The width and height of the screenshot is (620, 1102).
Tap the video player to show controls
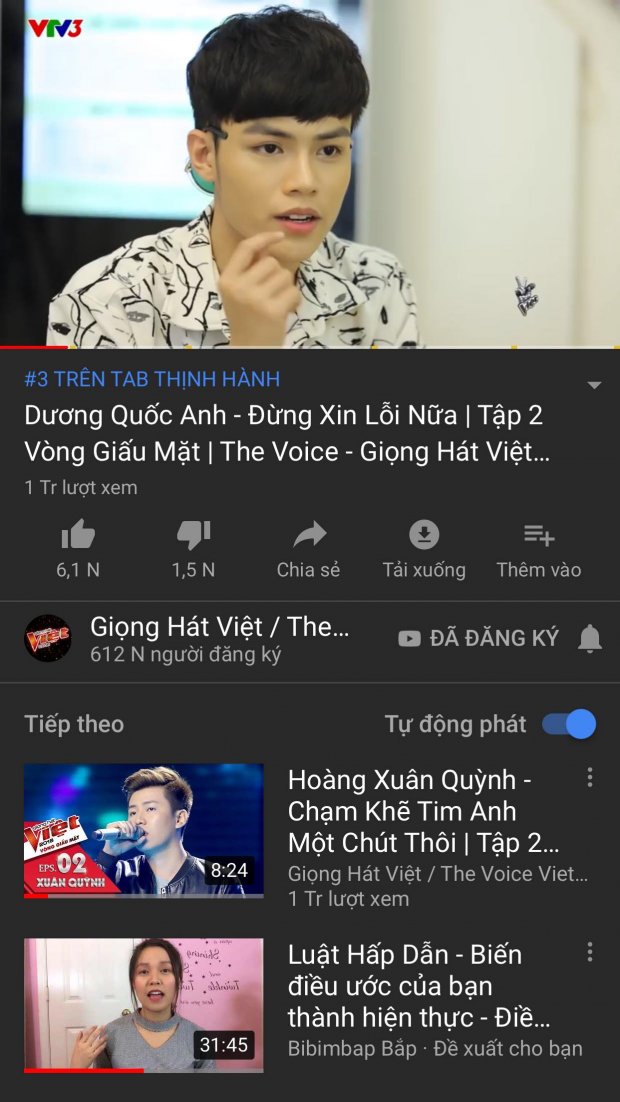(310, 175)
